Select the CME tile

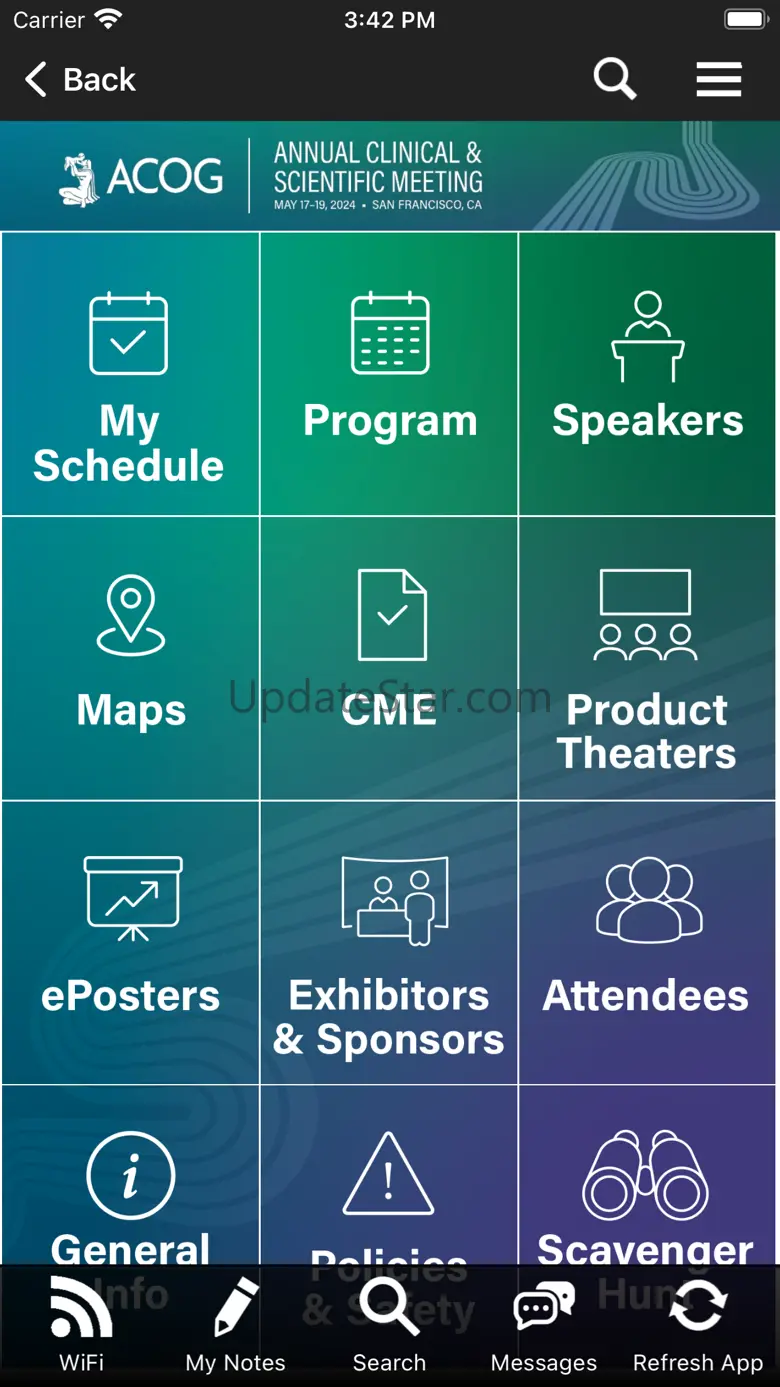pos(390,658)
